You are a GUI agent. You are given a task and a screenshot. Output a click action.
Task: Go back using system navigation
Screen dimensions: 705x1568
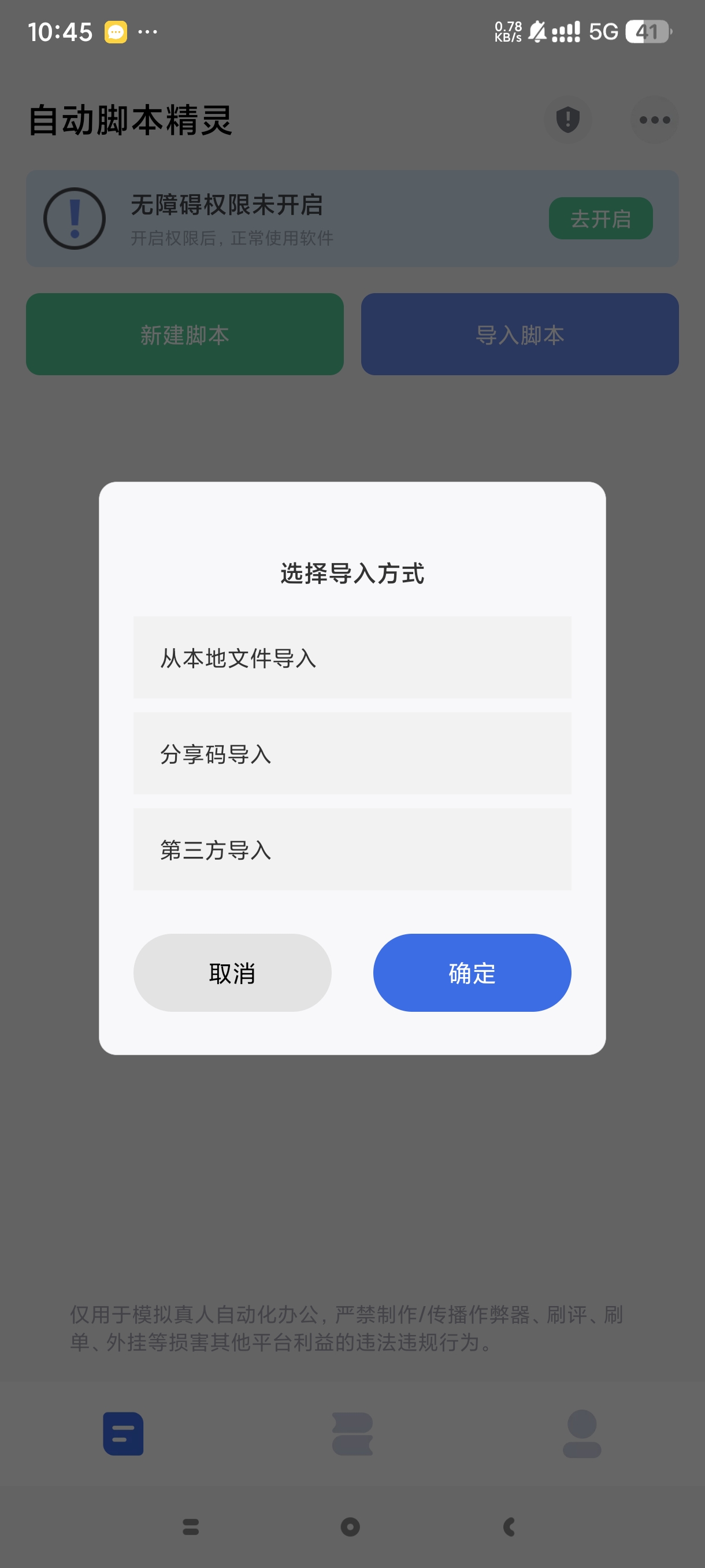point(510,1526)
